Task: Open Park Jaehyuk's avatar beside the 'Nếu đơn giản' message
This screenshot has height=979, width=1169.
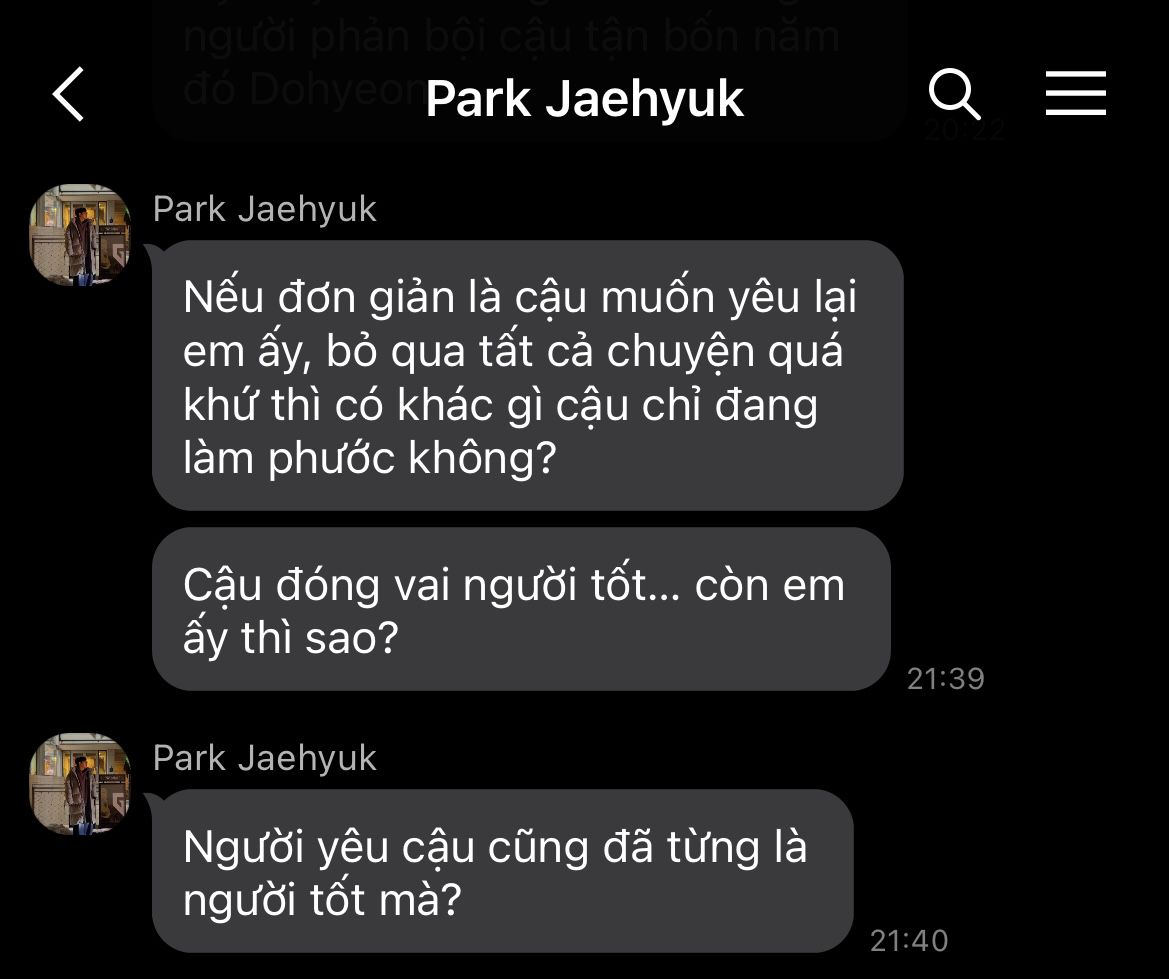Action: click(x=80, y=235)
